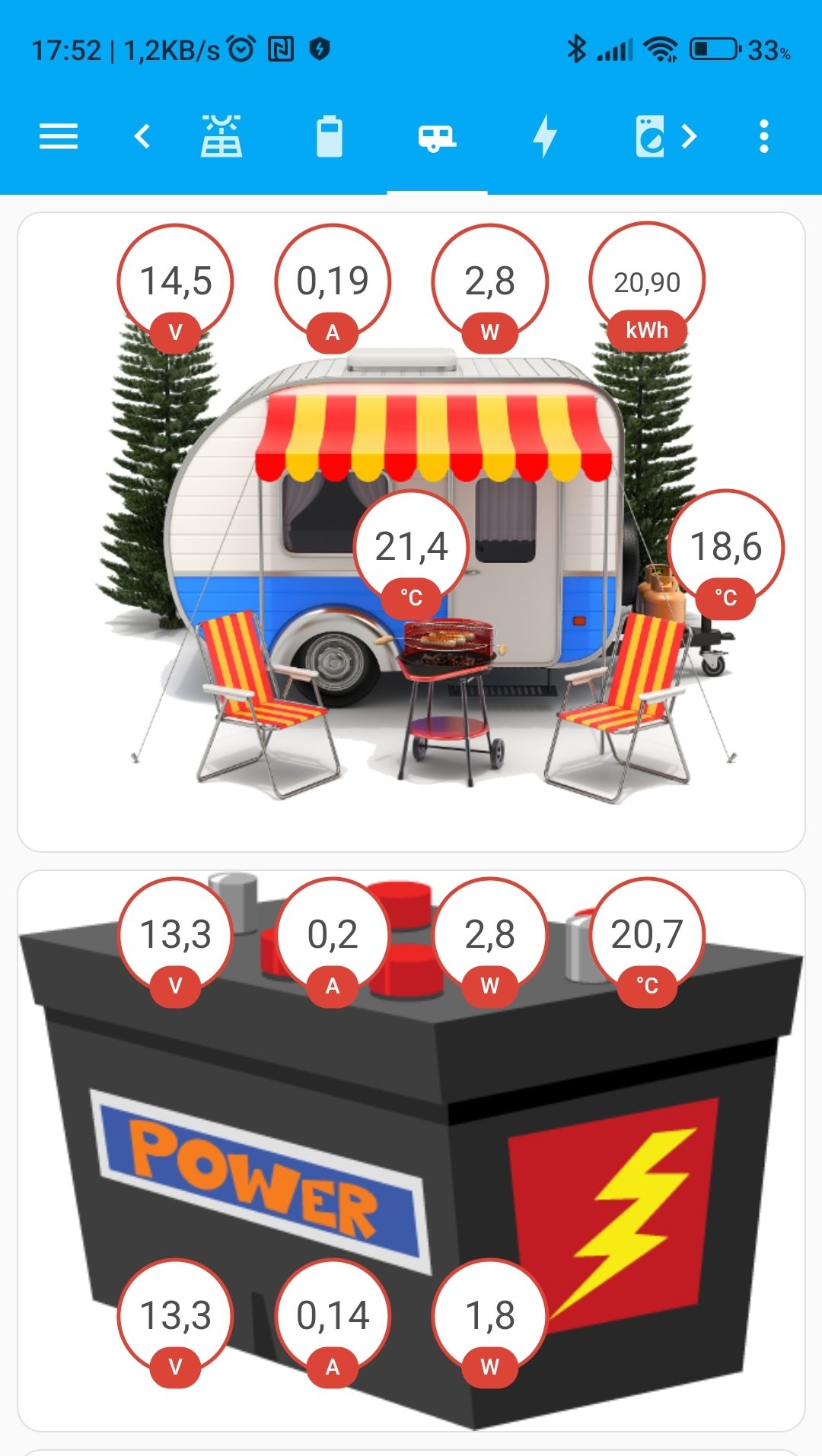The image size is (822, 1456).
Task: Select the caravan tab
Action: coord(437,138)
